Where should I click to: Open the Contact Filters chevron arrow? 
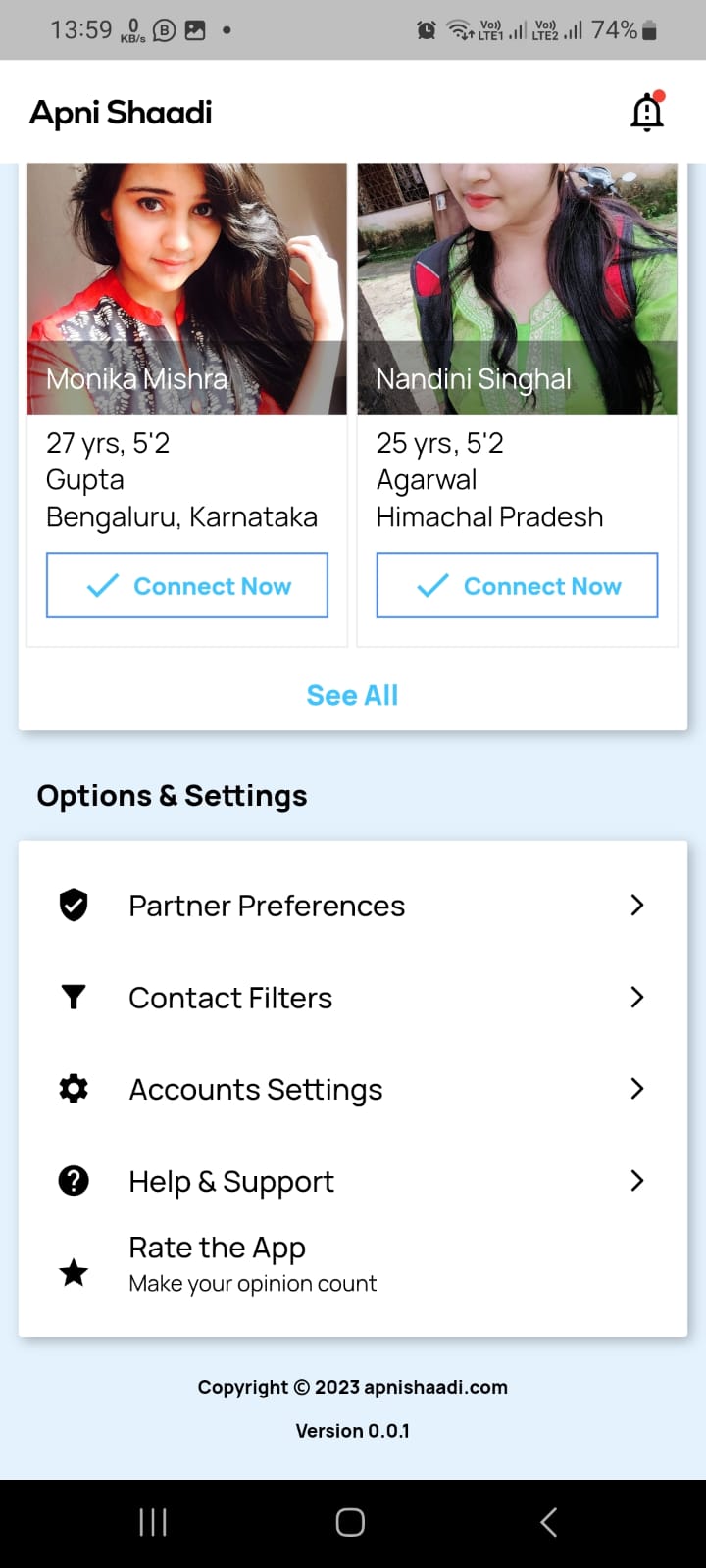[636, 997]
